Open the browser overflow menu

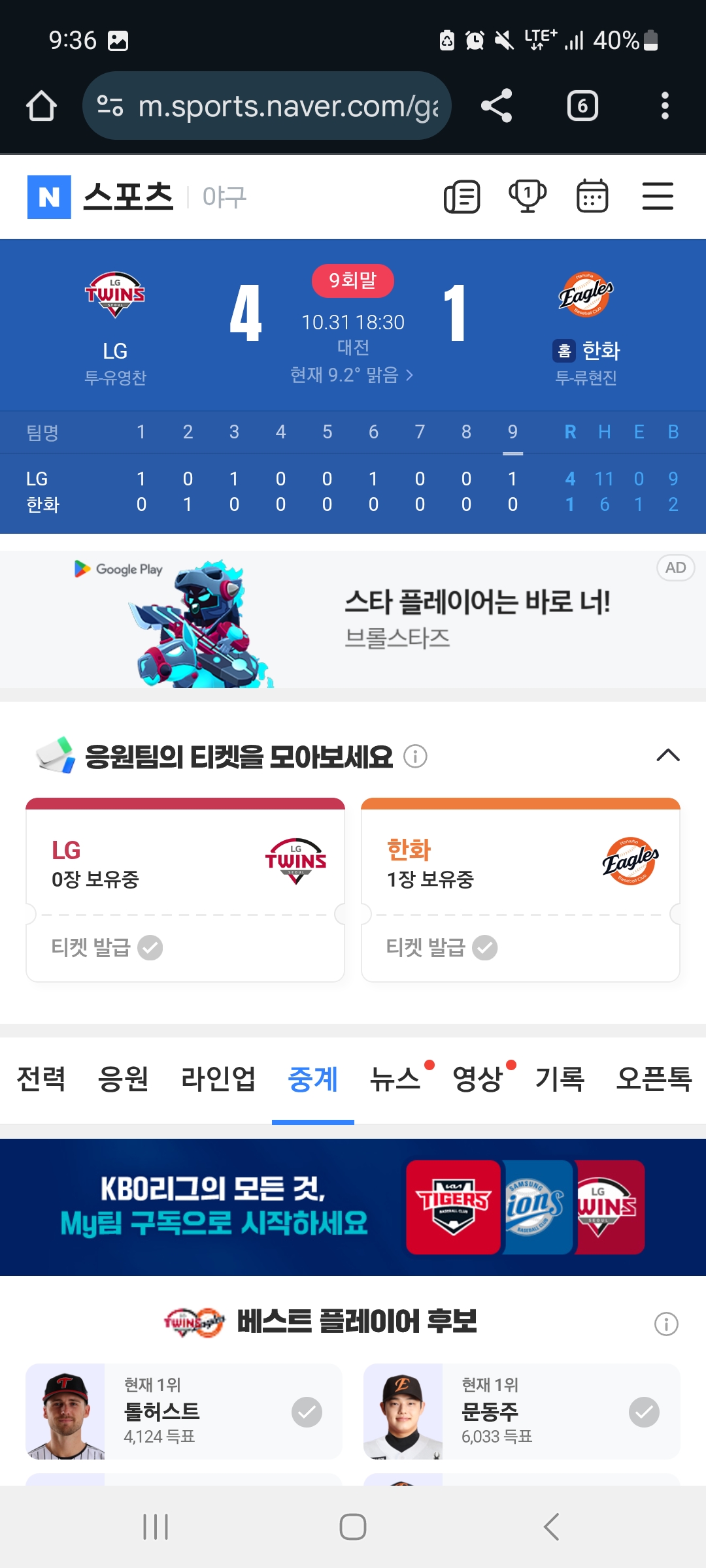pos(664,106)
